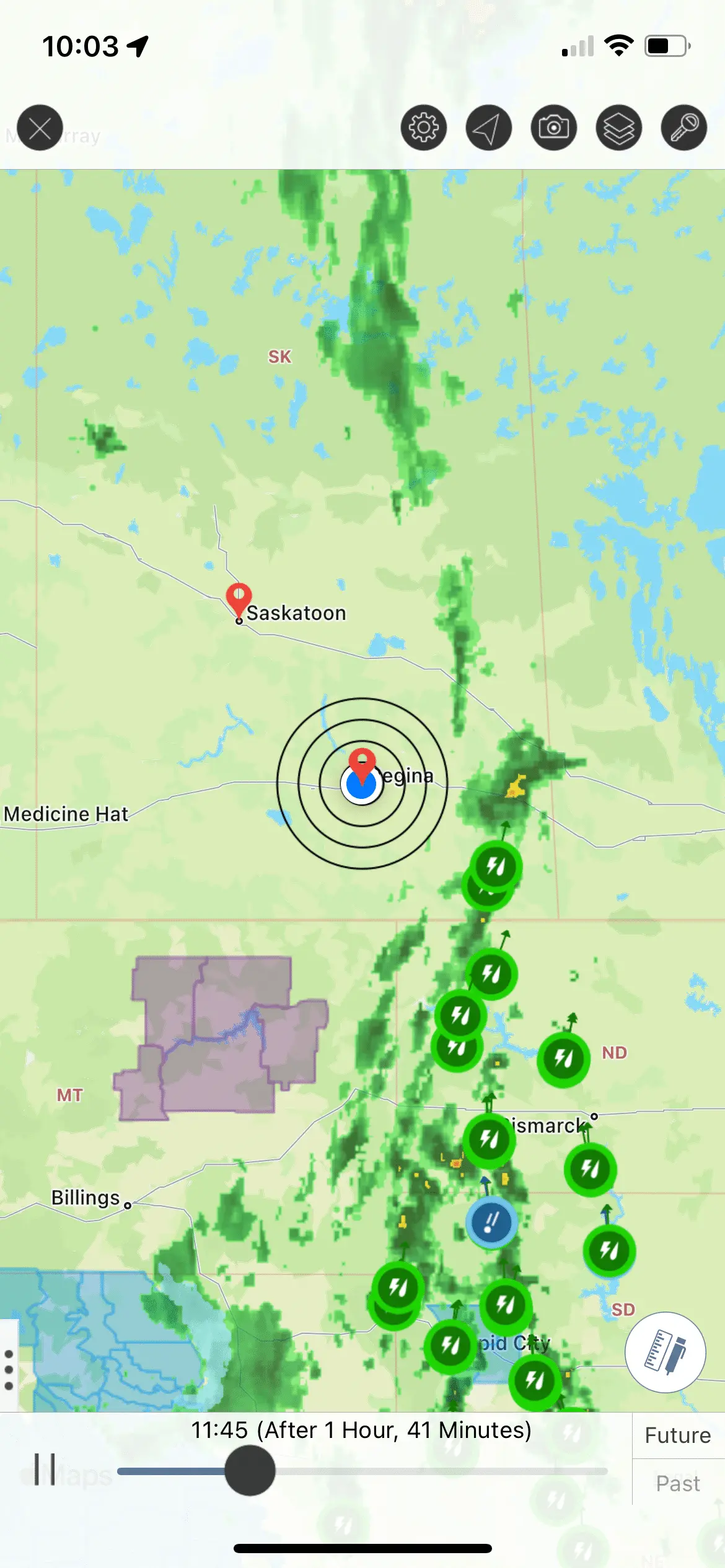Tap the radar timeline slider knob
Image resolution: width=725 pixels, height=1568 pixels.
pos(250,1470)
